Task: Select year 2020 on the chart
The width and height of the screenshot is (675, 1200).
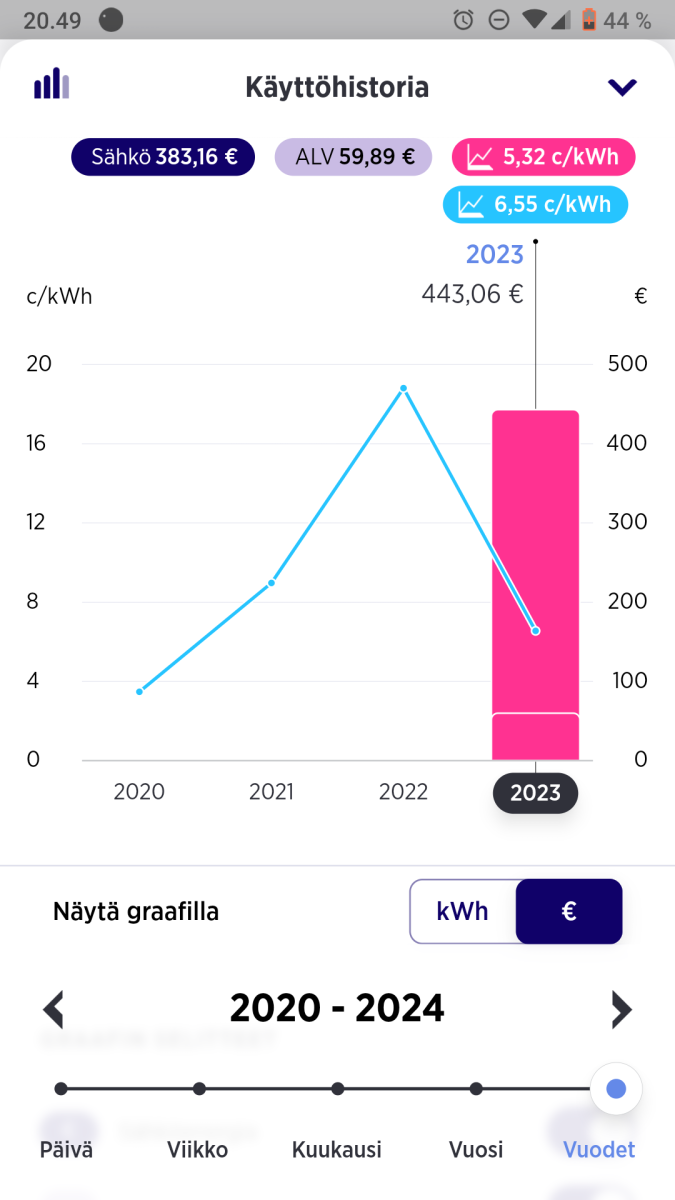Action: 139,792
